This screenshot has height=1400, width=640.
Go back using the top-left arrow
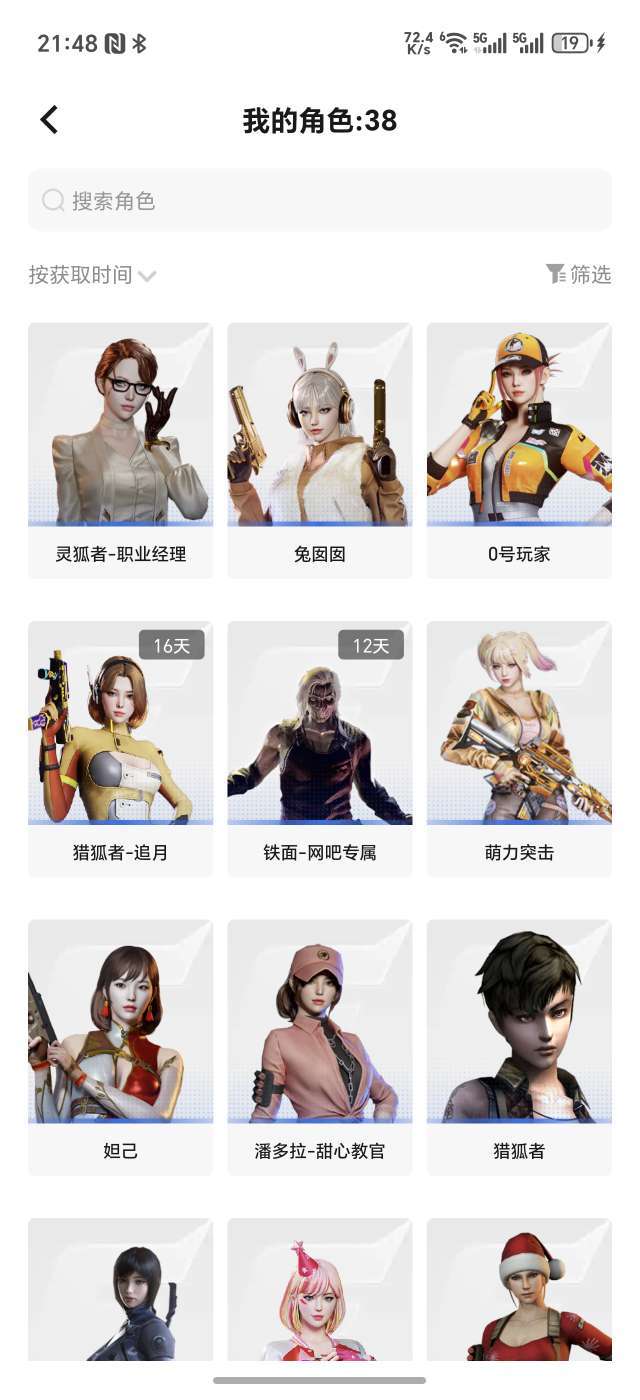click(x=49, y=120)
